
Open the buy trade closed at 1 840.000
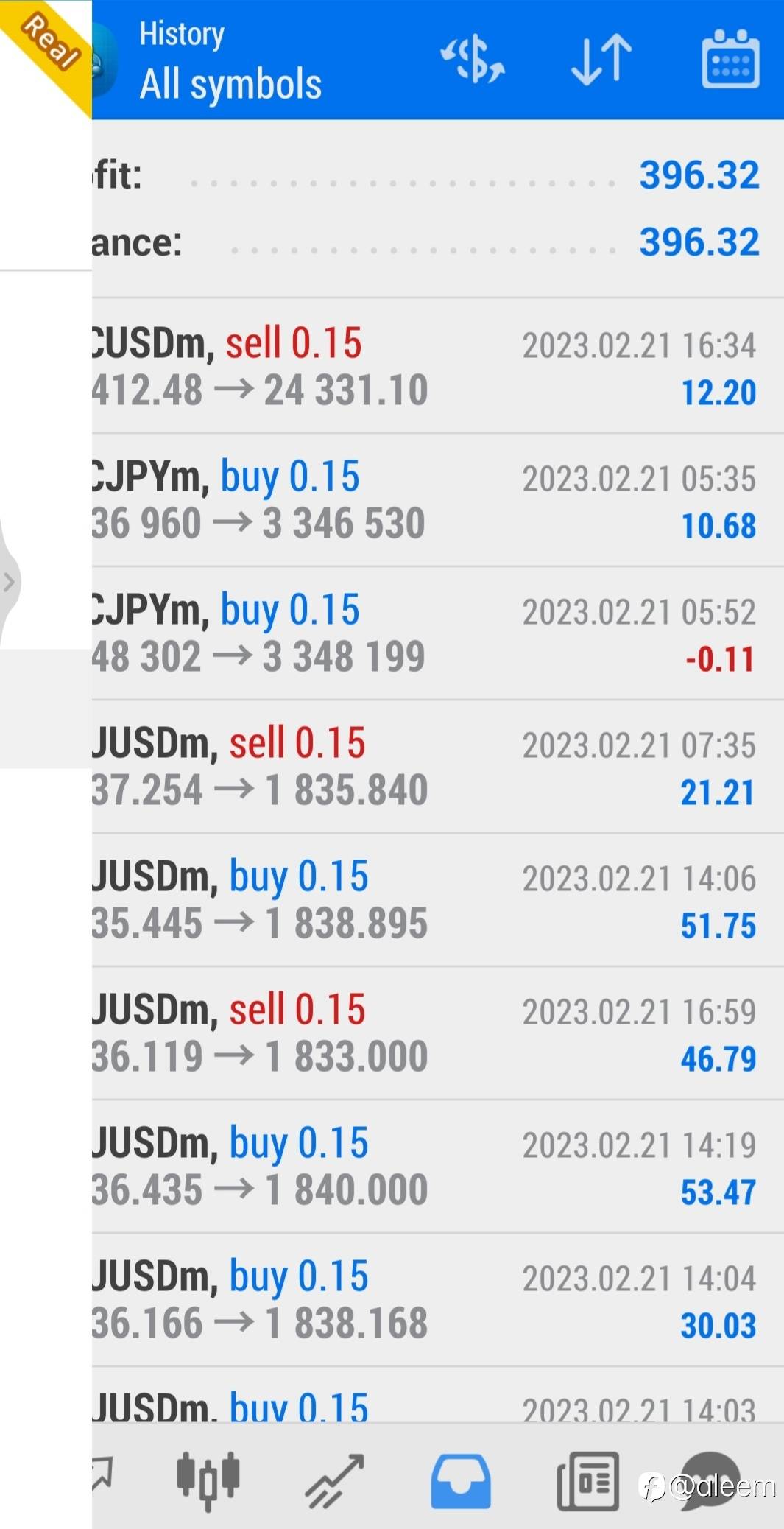coord(438,1167)
